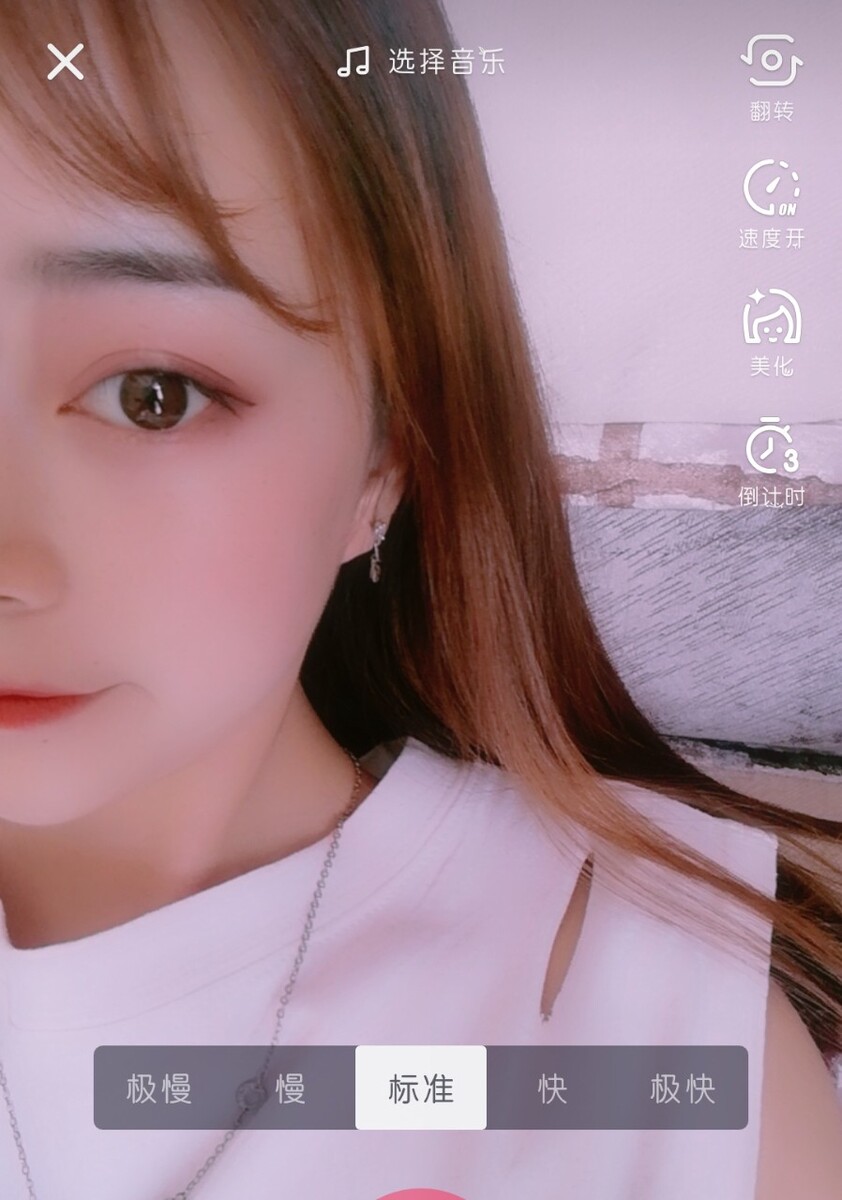Flip the camera with 翻转
Image resolution: width=842 pixels, height=1200 pixels.
[x=771, y=77]
